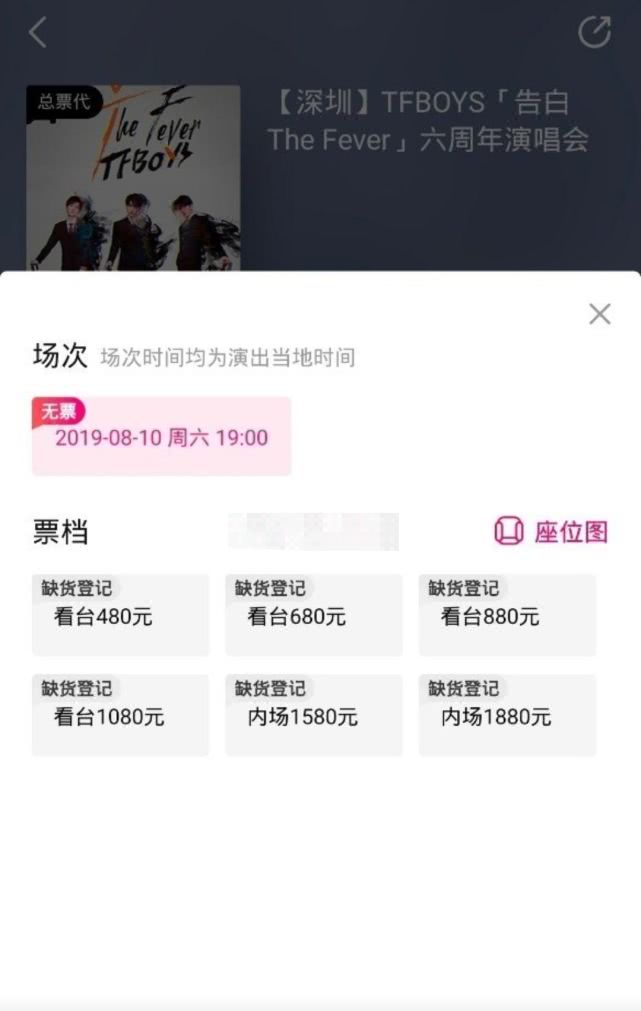Choose the 看台480元 ticket tier
This screenshot has width=641, height=1011.
click(x=120, y=615)
